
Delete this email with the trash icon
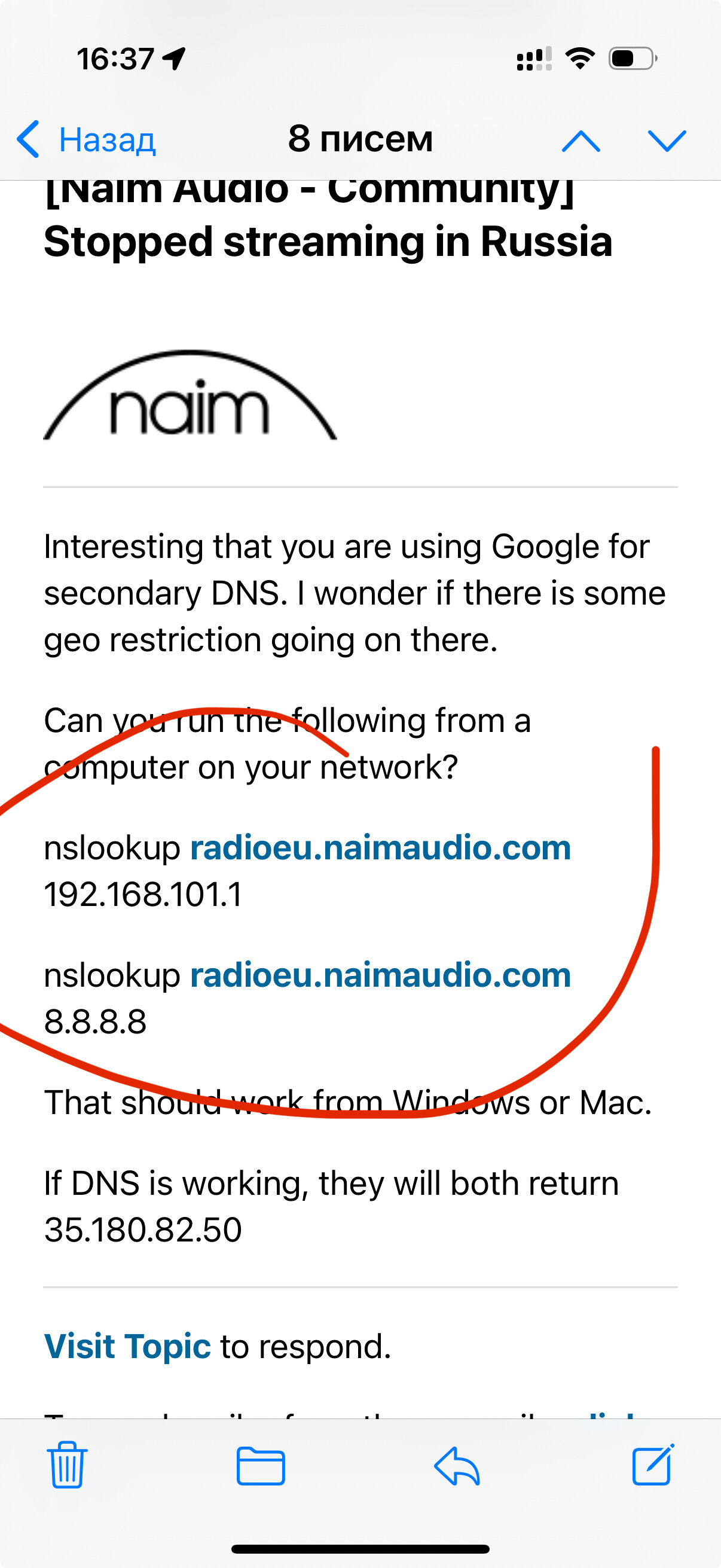tap(67, 1465)
